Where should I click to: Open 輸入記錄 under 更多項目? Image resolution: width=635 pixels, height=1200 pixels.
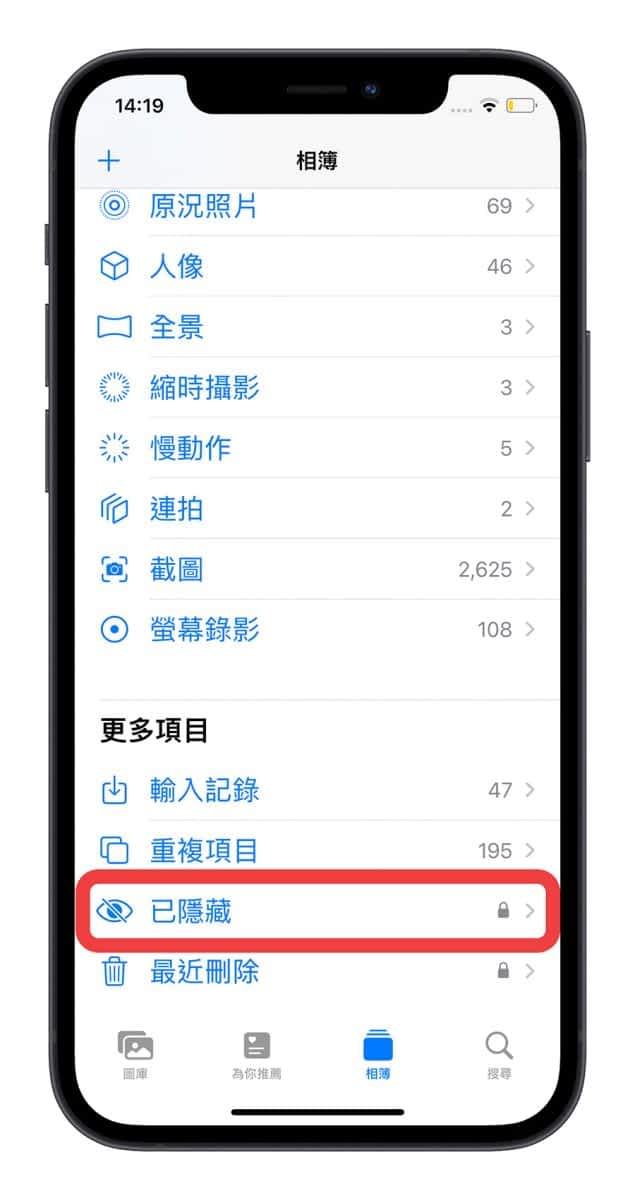(318, 790)
